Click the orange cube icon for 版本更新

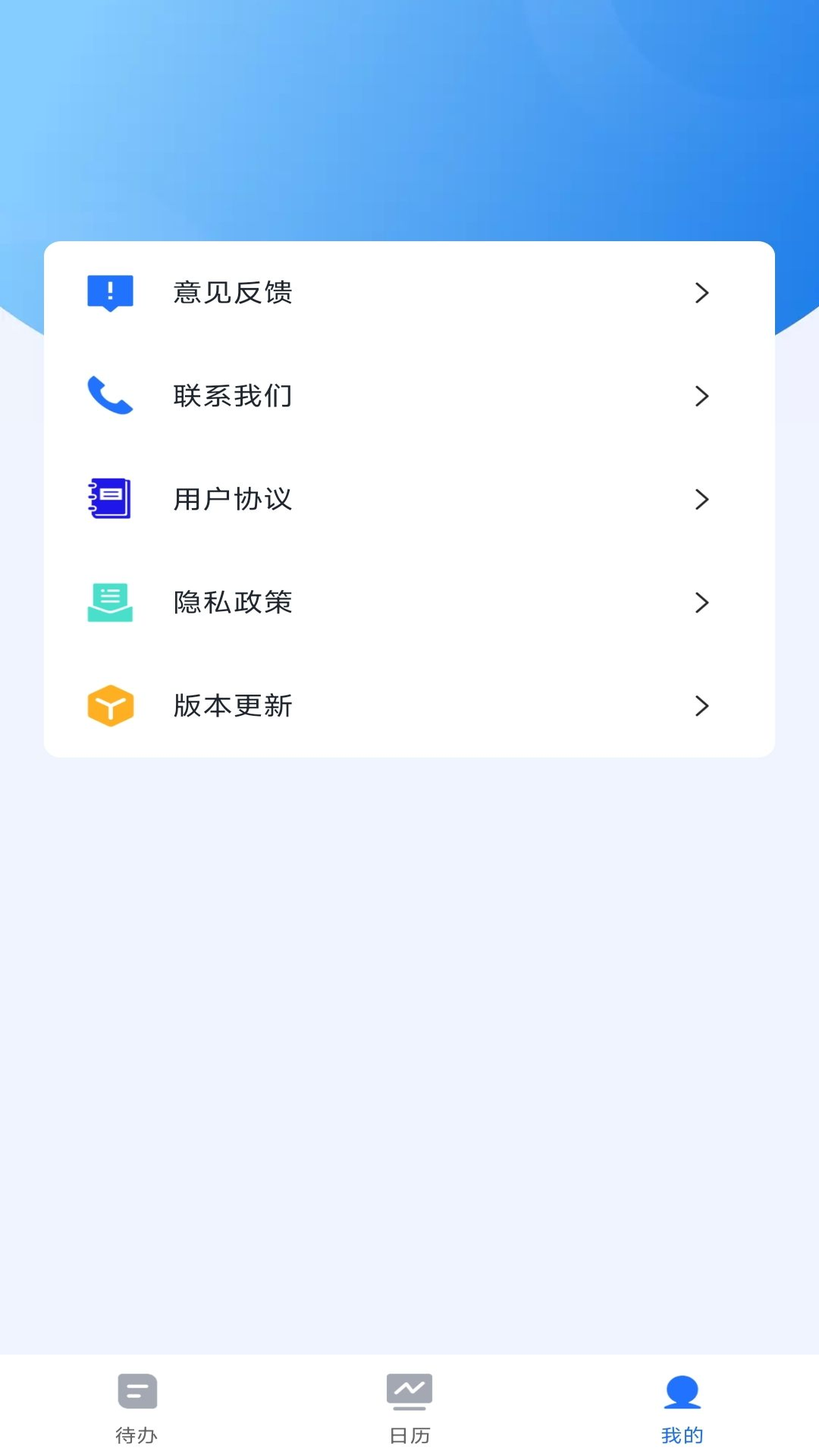click(111, 705)
